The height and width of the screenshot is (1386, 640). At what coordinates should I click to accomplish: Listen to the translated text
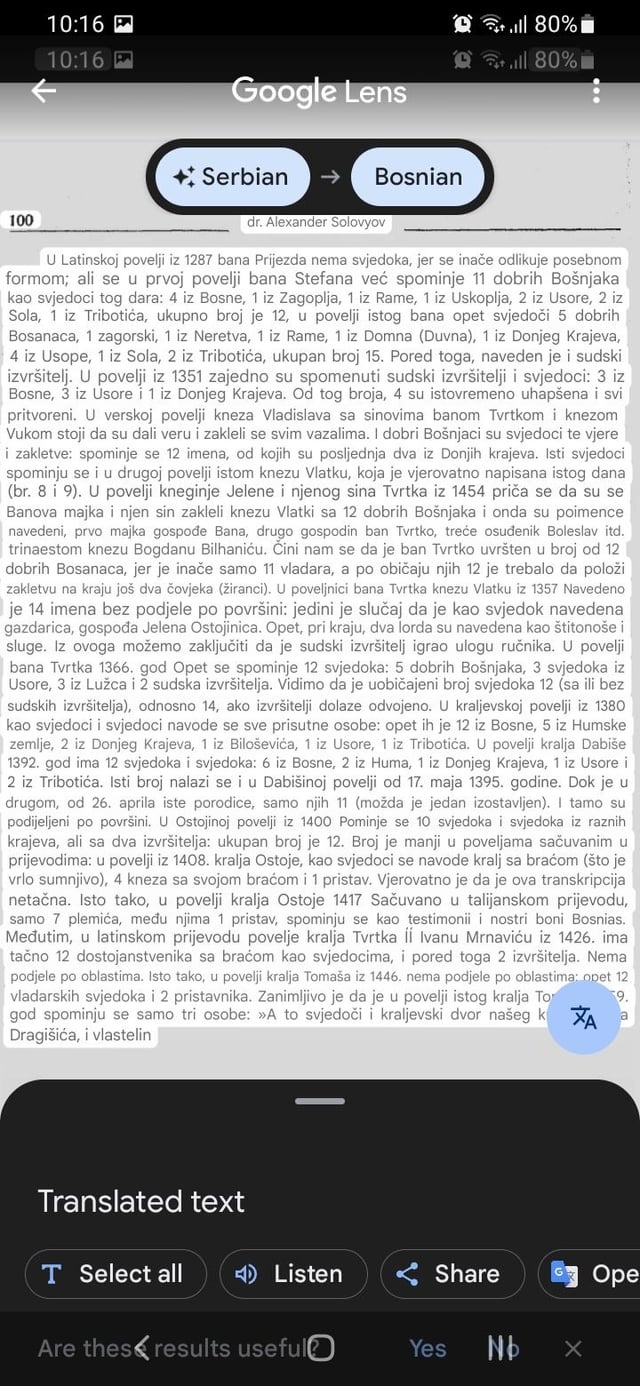(x=293, y=1273)
